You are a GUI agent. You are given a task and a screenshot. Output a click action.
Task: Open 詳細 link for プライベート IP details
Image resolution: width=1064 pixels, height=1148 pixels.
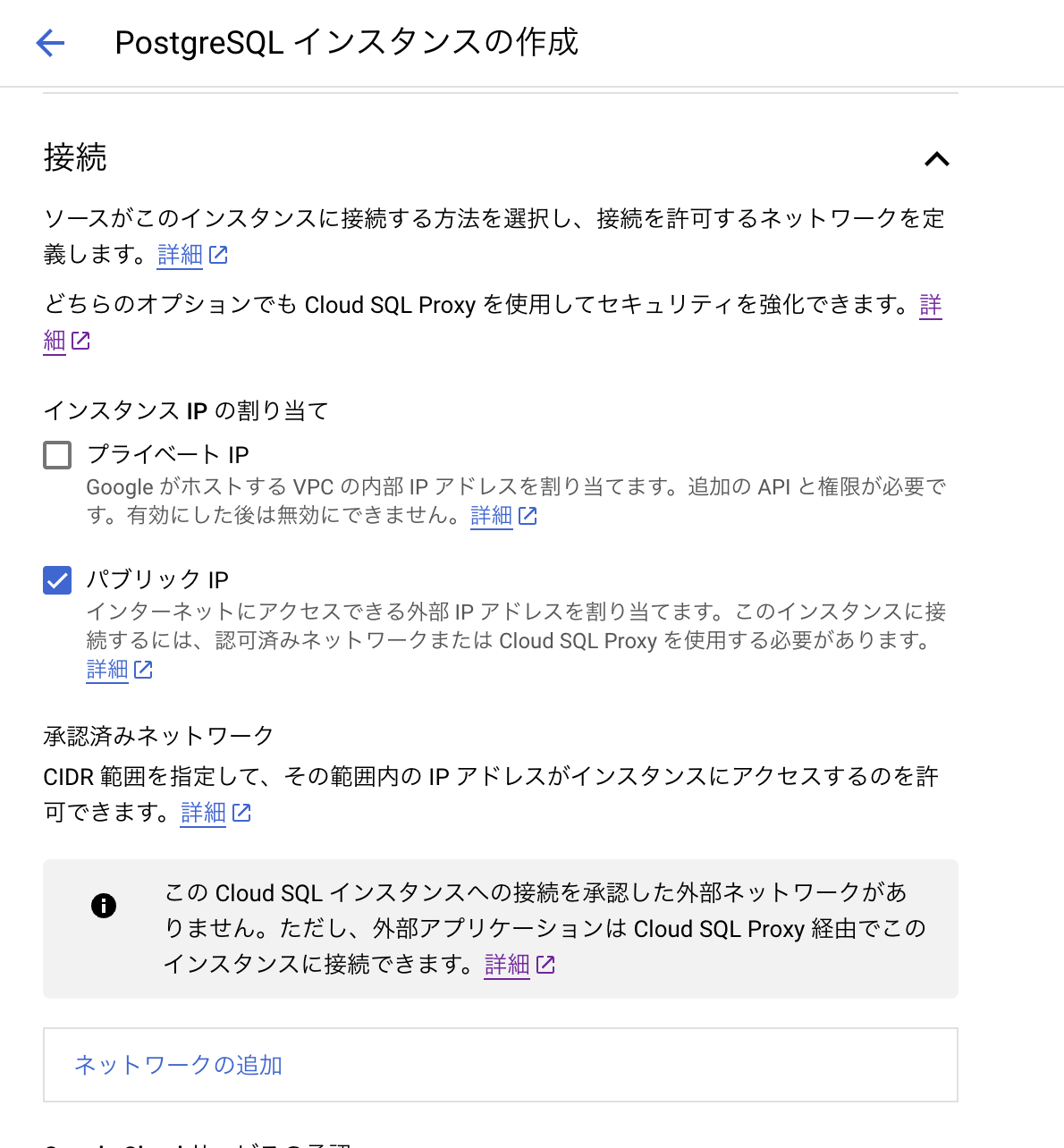pyautogui.click(x=491, y=515)
